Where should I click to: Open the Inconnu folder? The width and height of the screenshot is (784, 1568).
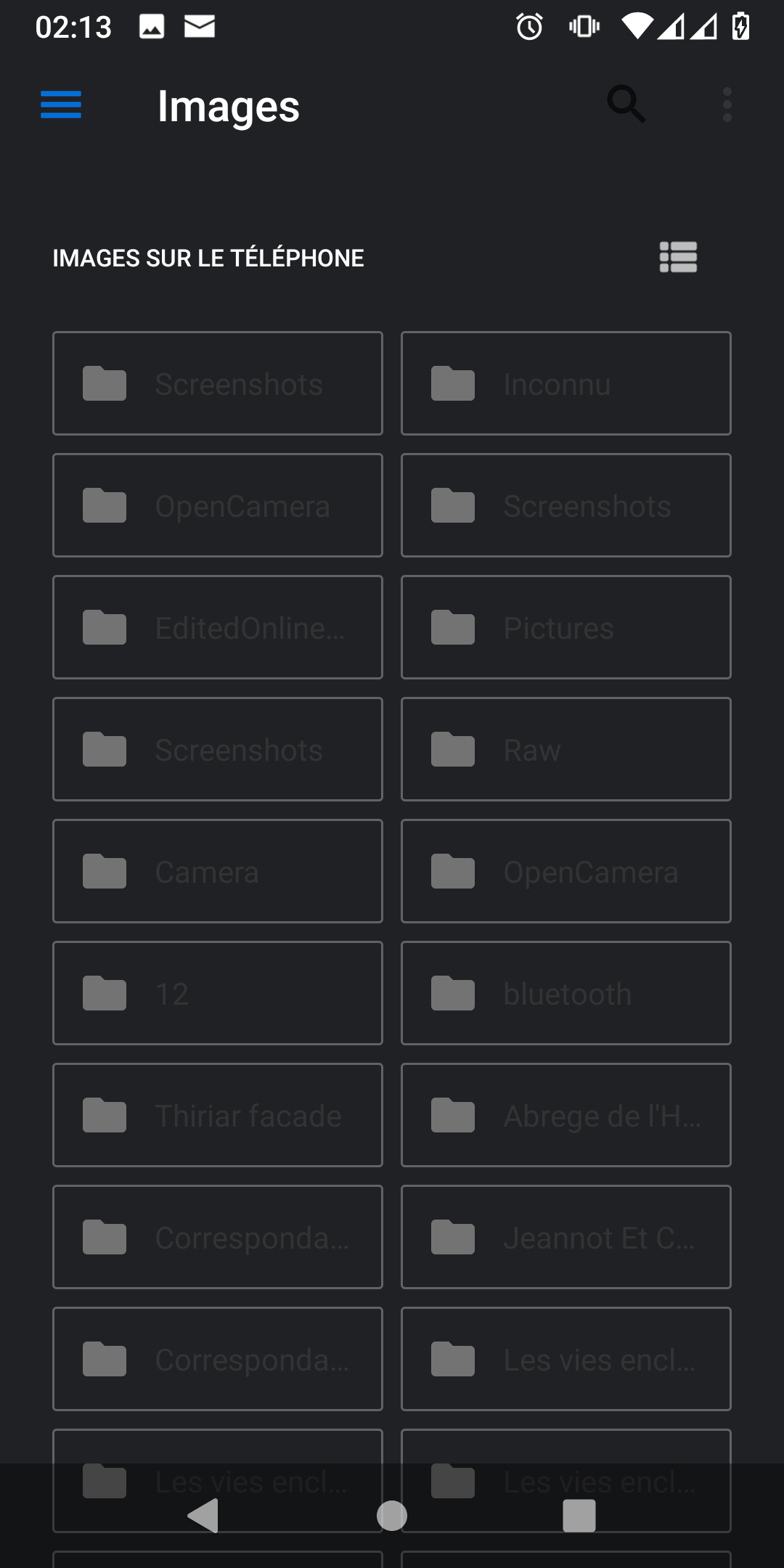566,383
